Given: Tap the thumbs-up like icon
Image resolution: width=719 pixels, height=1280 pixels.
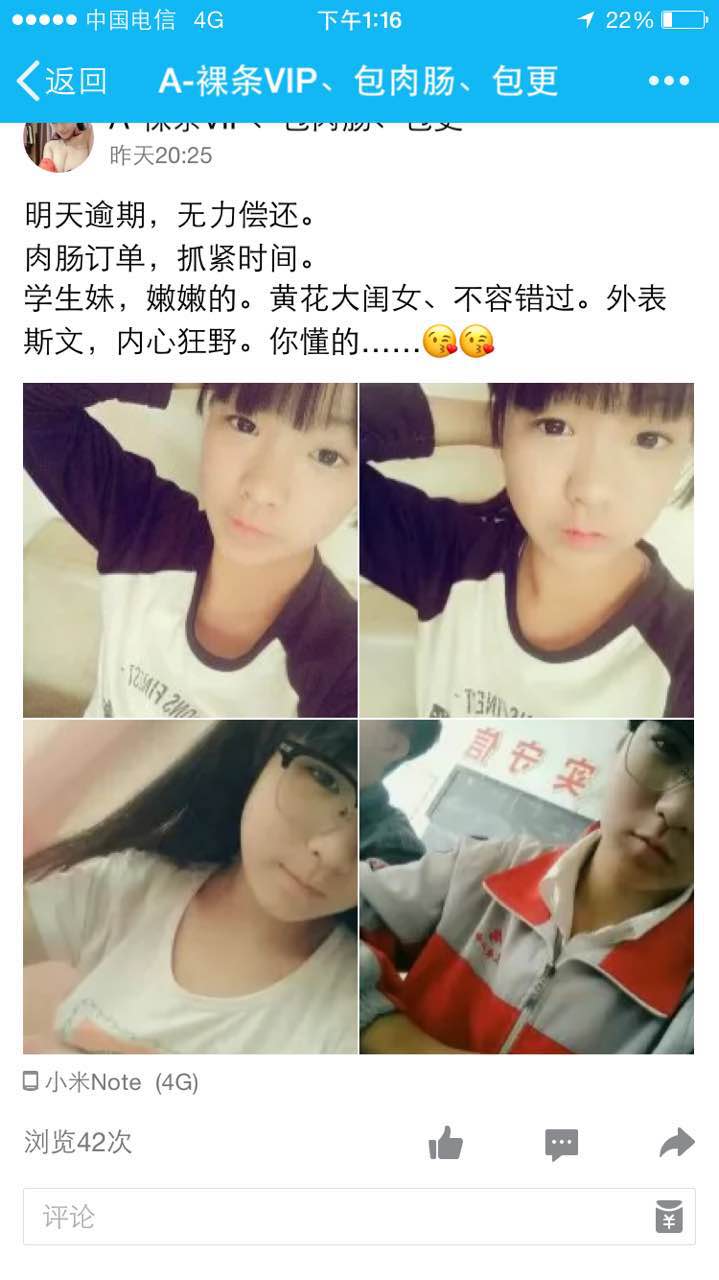Looking at the screenshot, I should click(x=446, y=1142).
